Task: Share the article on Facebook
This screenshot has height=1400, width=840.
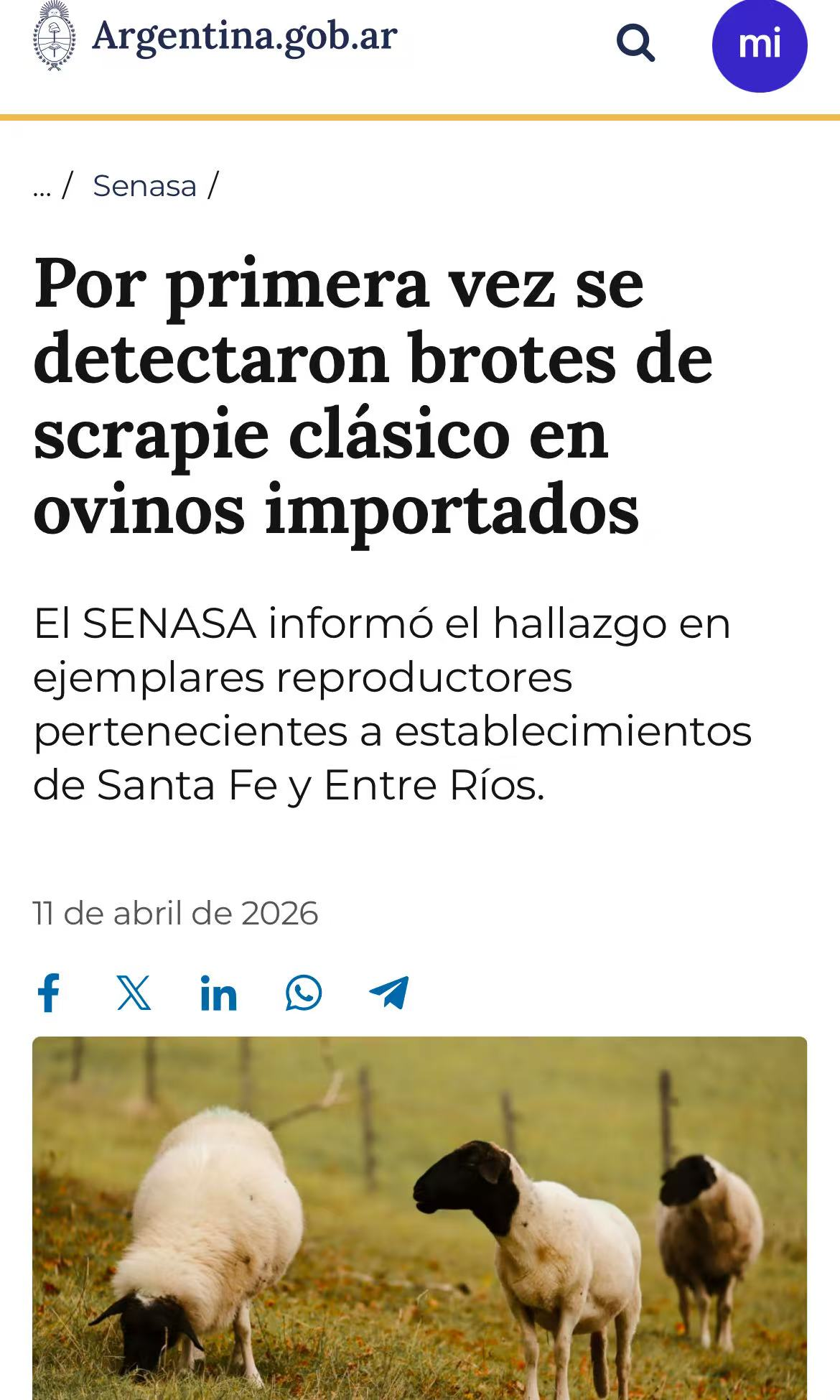Action: 49,993
